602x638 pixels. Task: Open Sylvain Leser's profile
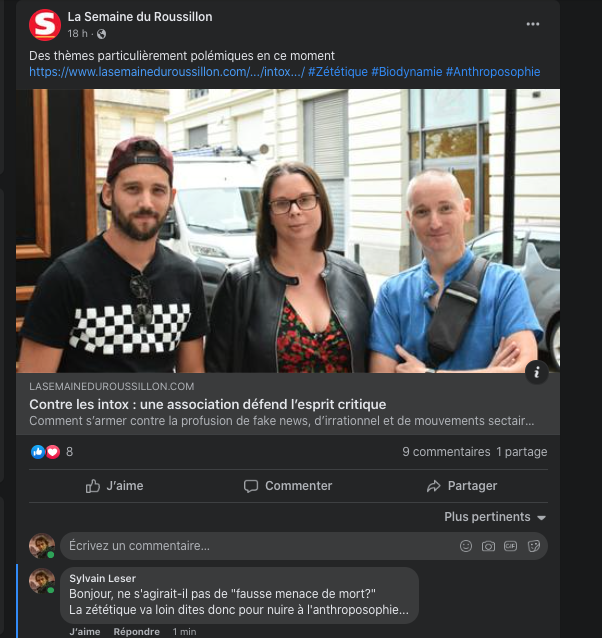103,578
